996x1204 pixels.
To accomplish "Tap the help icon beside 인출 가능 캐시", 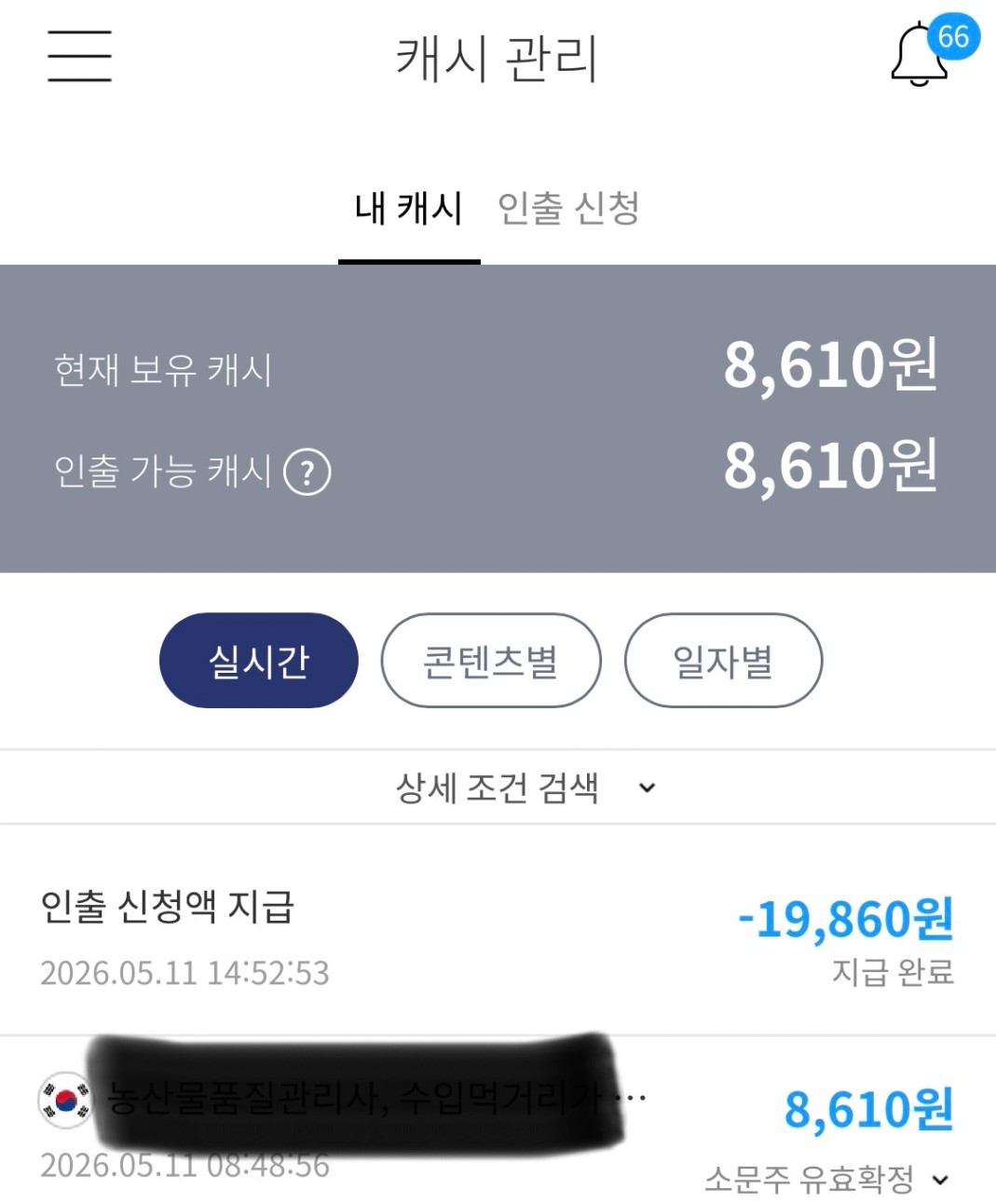I will 307,472.
